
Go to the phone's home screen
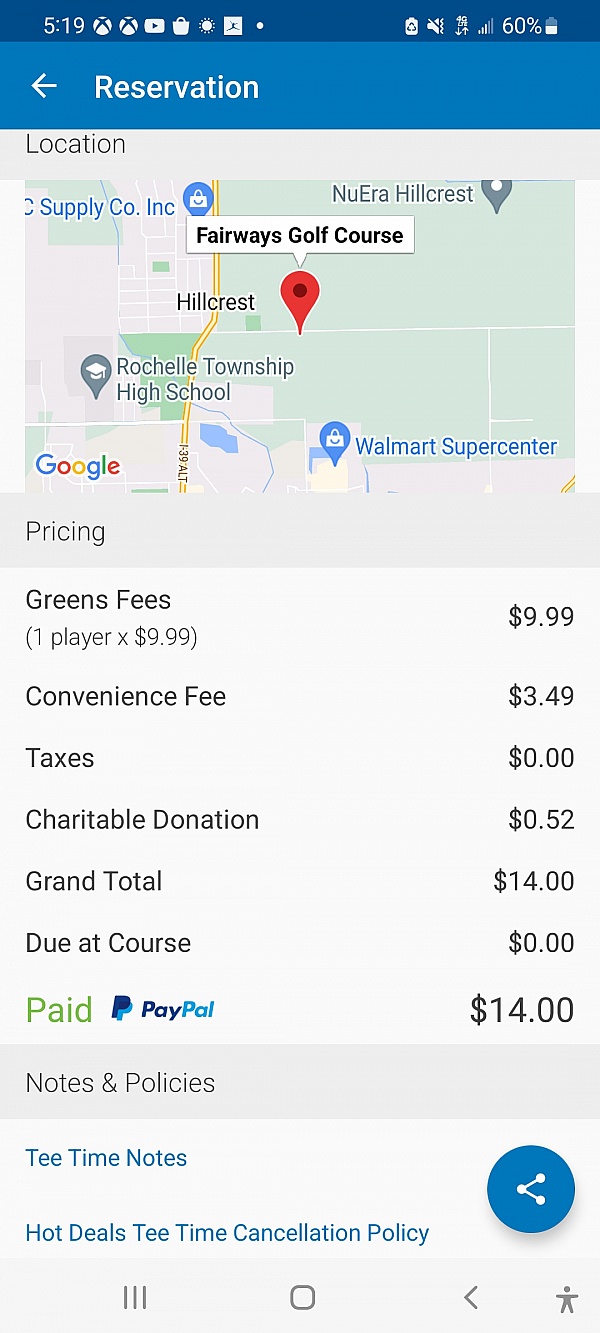(x=302, y=1298)
